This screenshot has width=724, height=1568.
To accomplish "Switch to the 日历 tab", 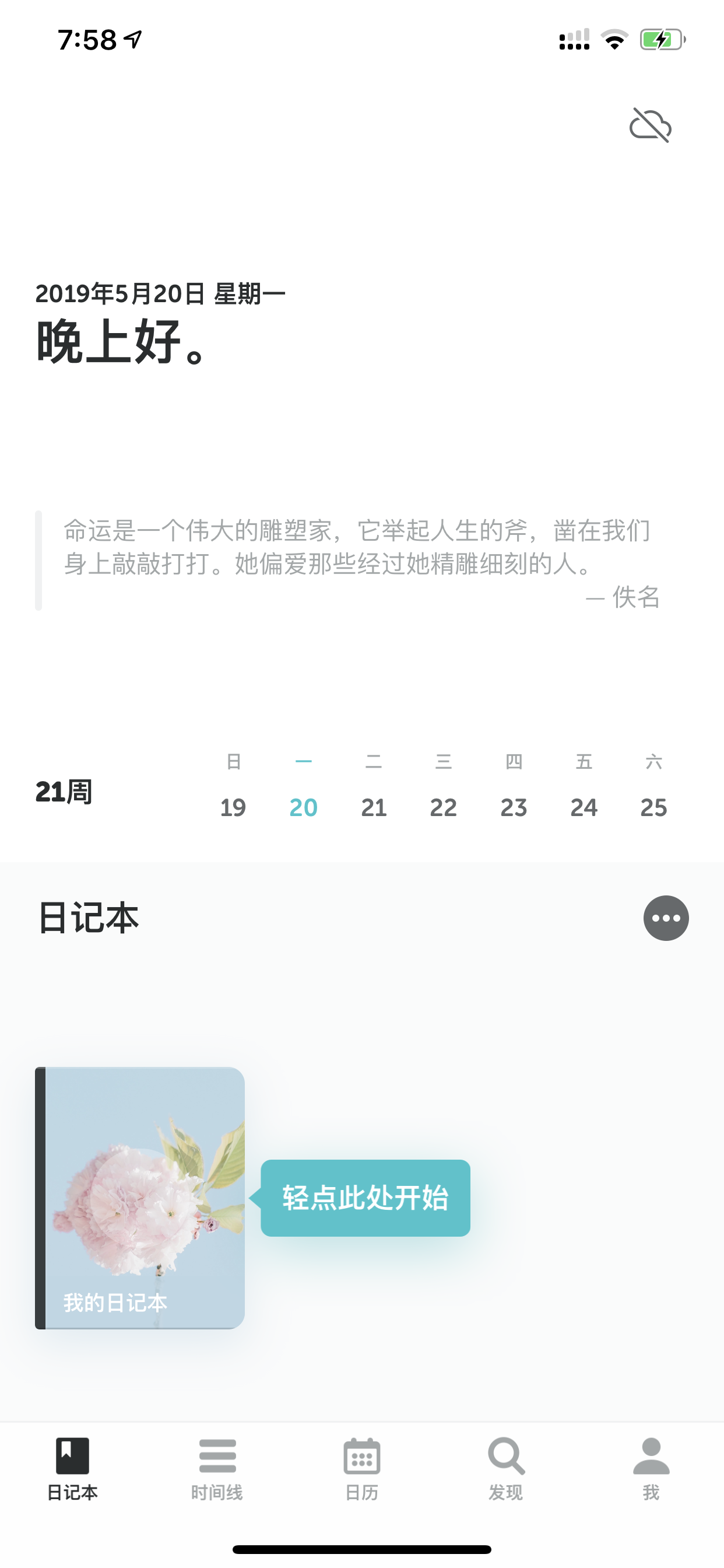I will coord(362,1469).
